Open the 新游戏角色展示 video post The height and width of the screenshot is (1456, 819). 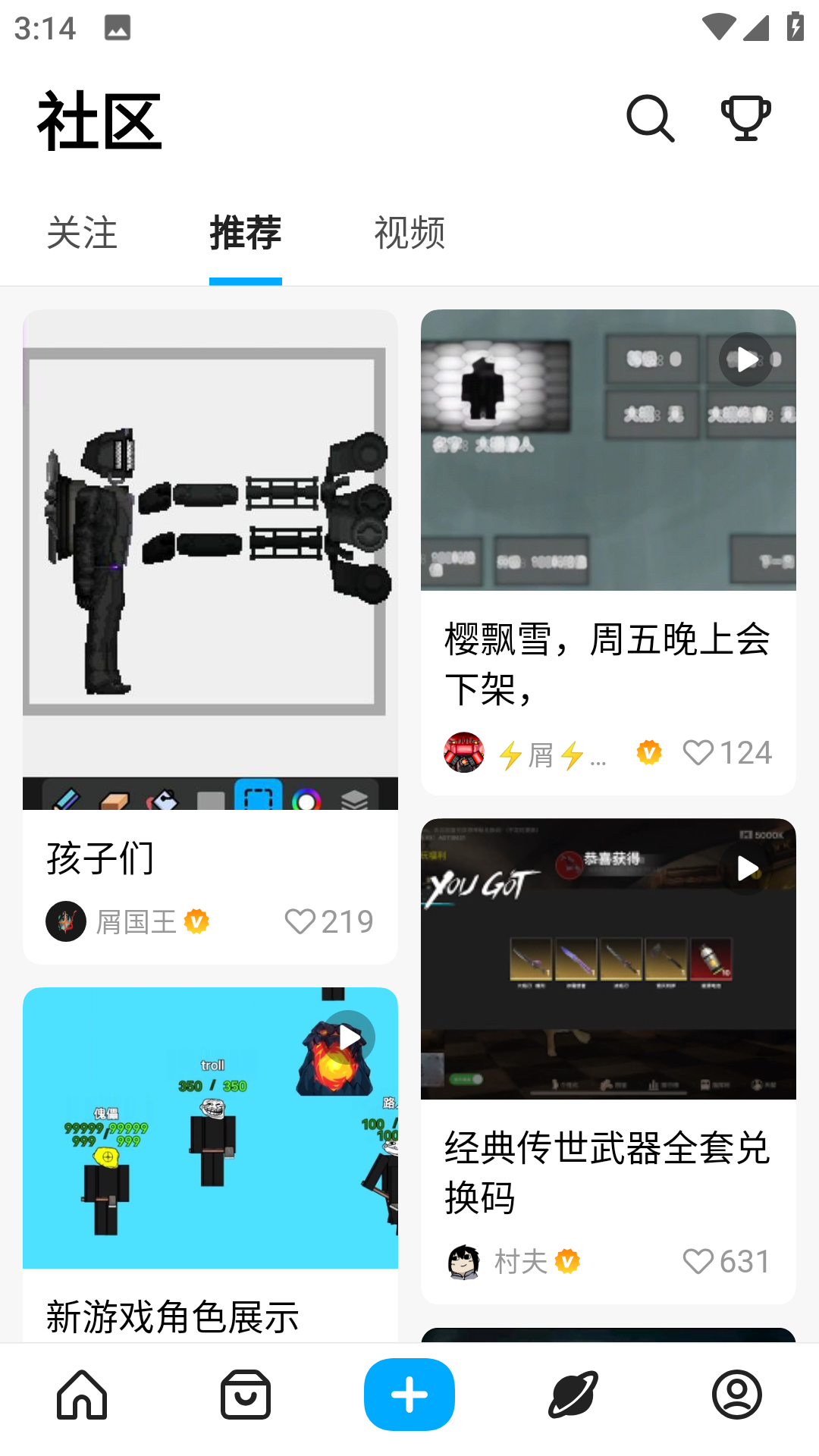coord(210,1128)
